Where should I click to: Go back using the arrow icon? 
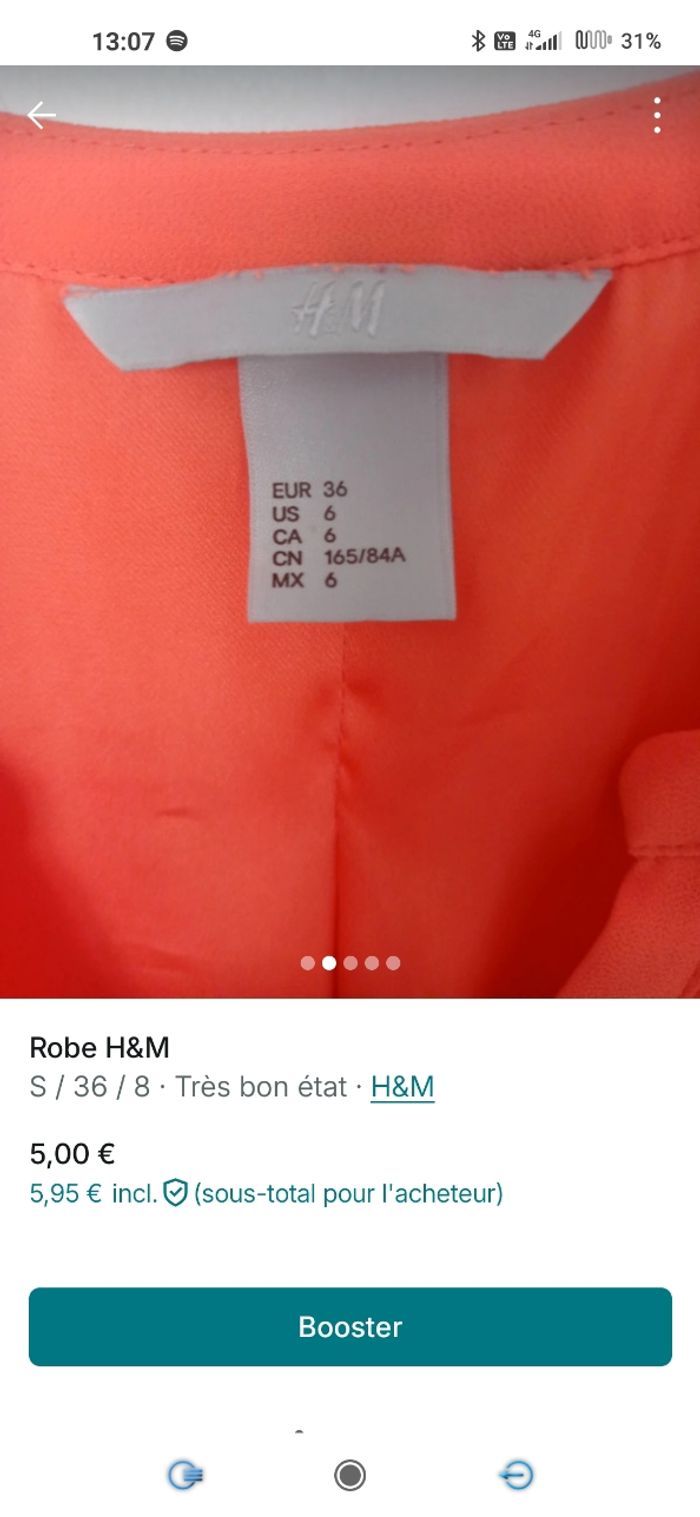(42, 116)
